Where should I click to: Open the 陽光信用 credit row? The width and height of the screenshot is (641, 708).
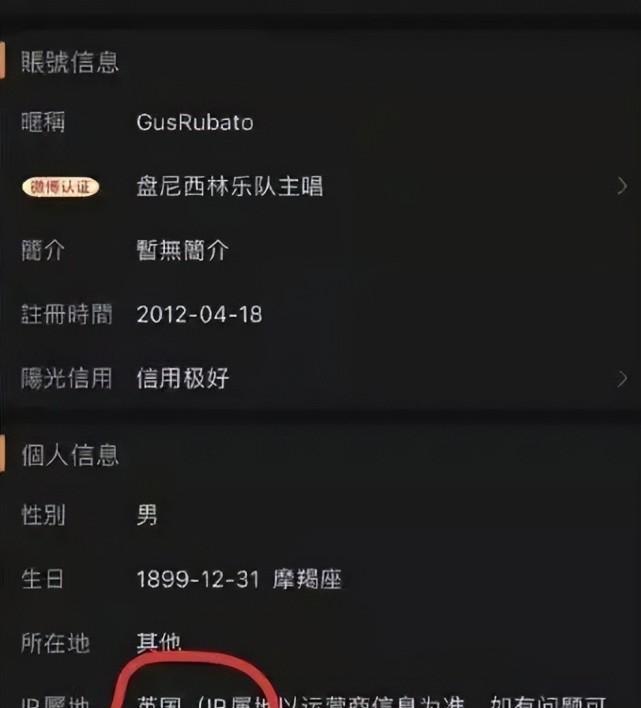pyautogui.click(x=320, y=378)
